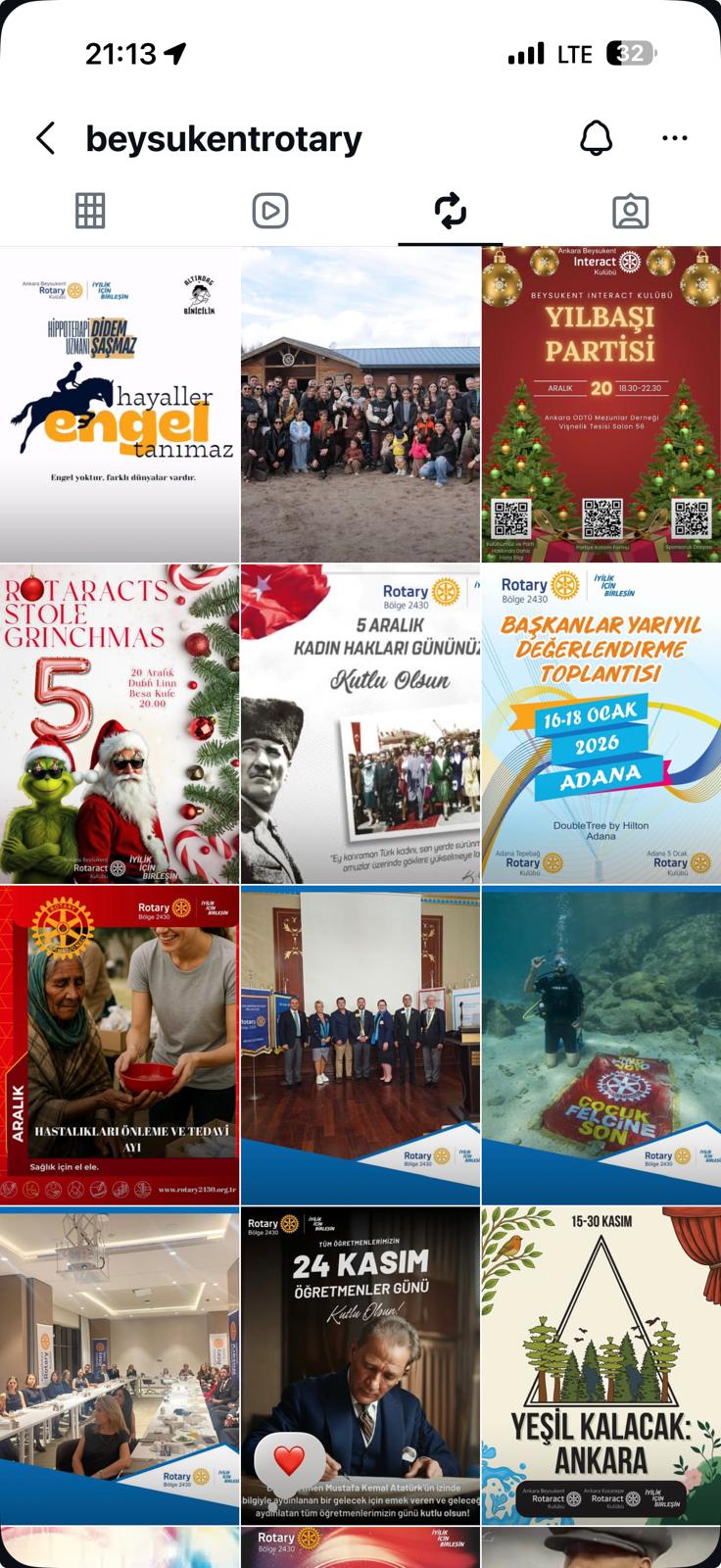Select the reposts tab
Screen dimensions: 721x1568
tap(450, 211)
